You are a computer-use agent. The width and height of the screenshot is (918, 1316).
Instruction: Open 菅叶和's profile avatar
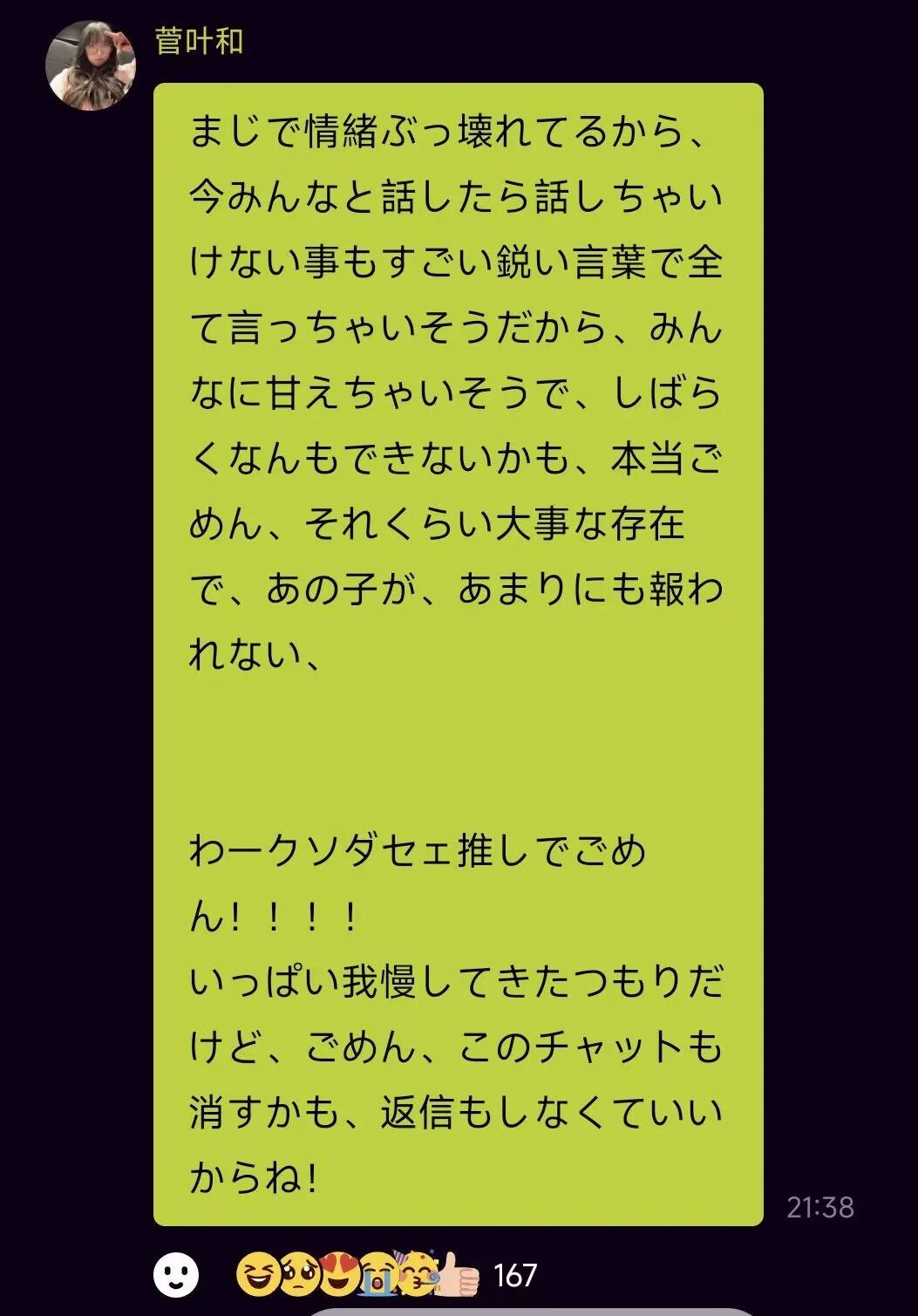90,66
